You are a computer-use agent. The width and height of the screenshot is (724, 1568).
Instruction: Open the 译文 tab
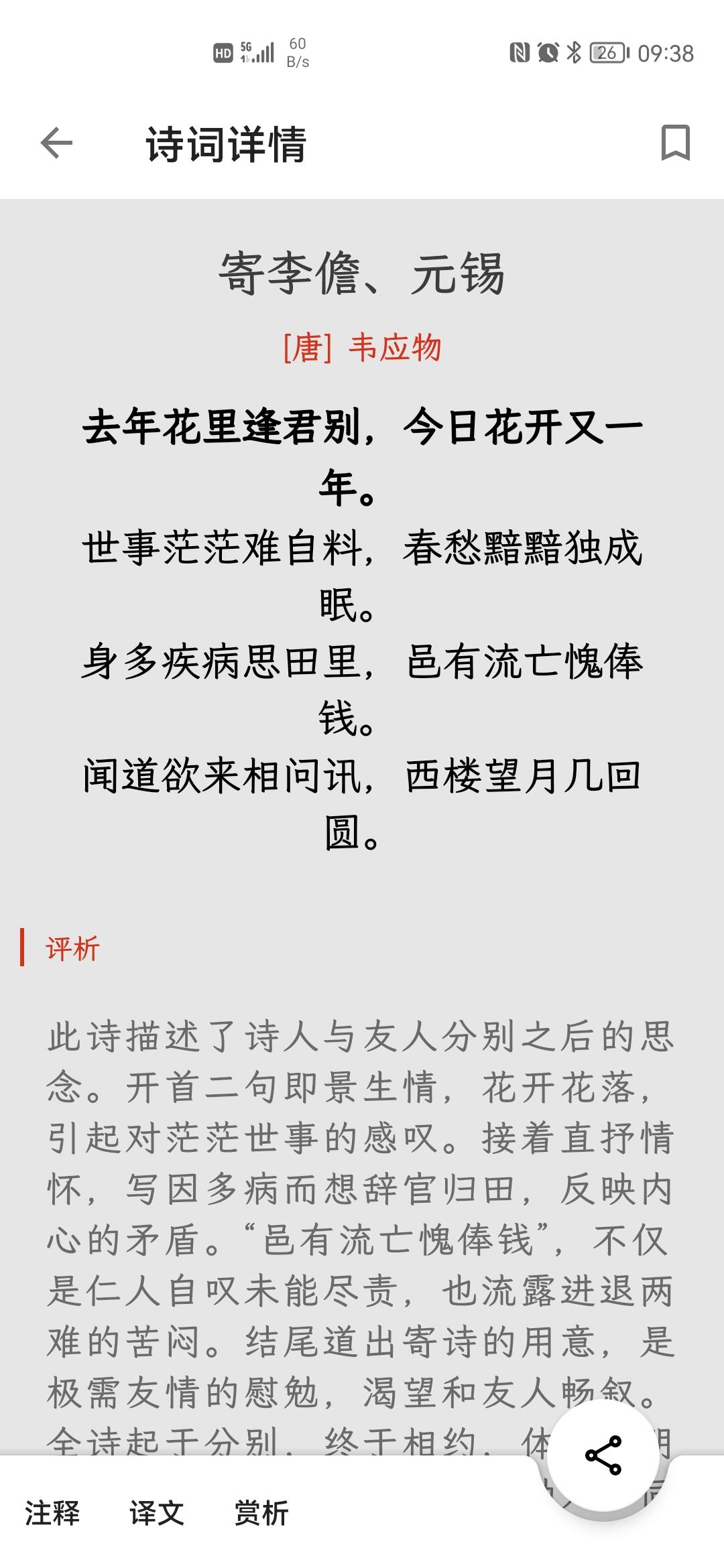click(x=157, y=1513)
